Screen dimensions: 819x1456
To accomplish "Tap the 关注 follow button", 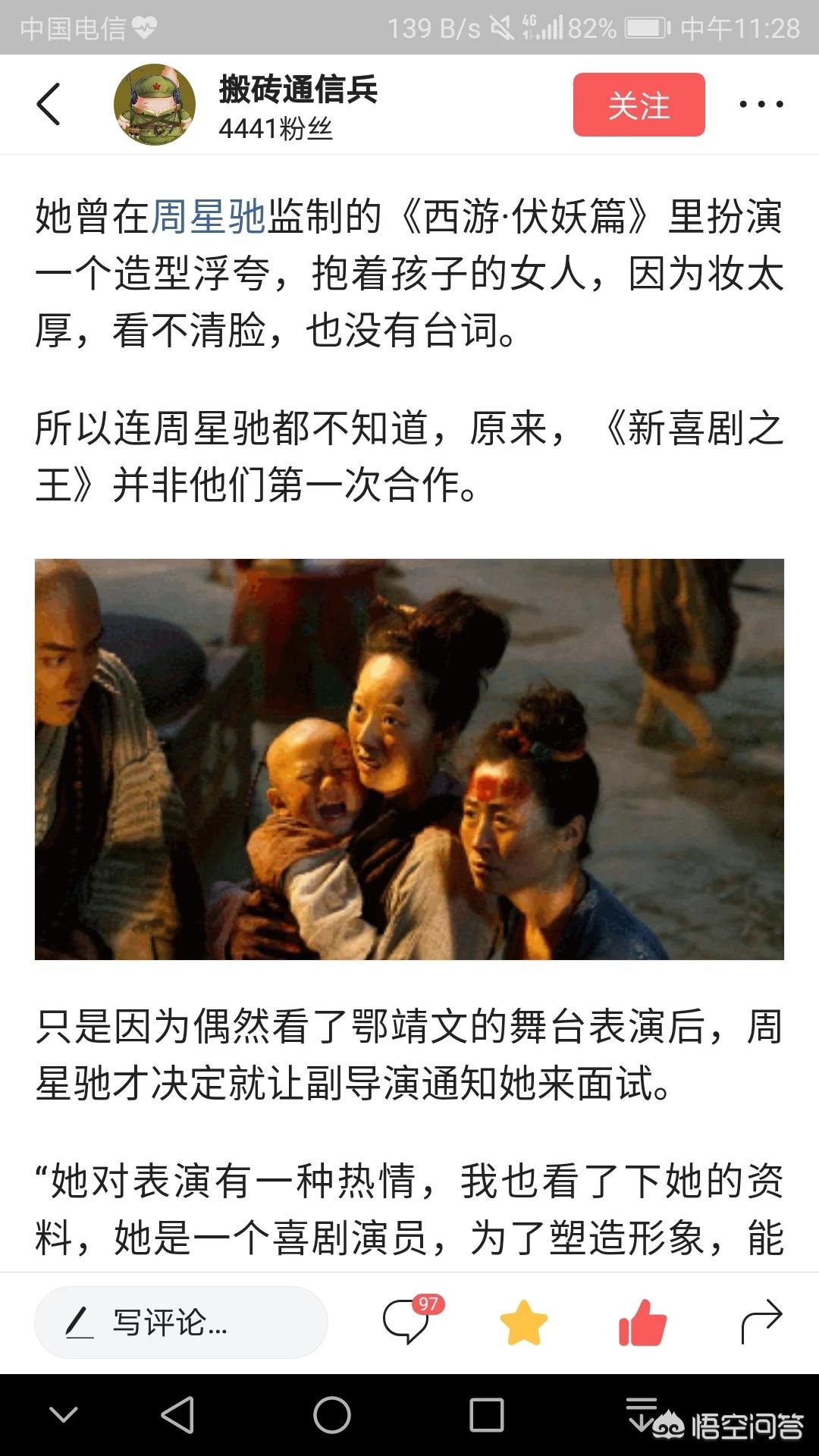I will [x=639, y=105].
